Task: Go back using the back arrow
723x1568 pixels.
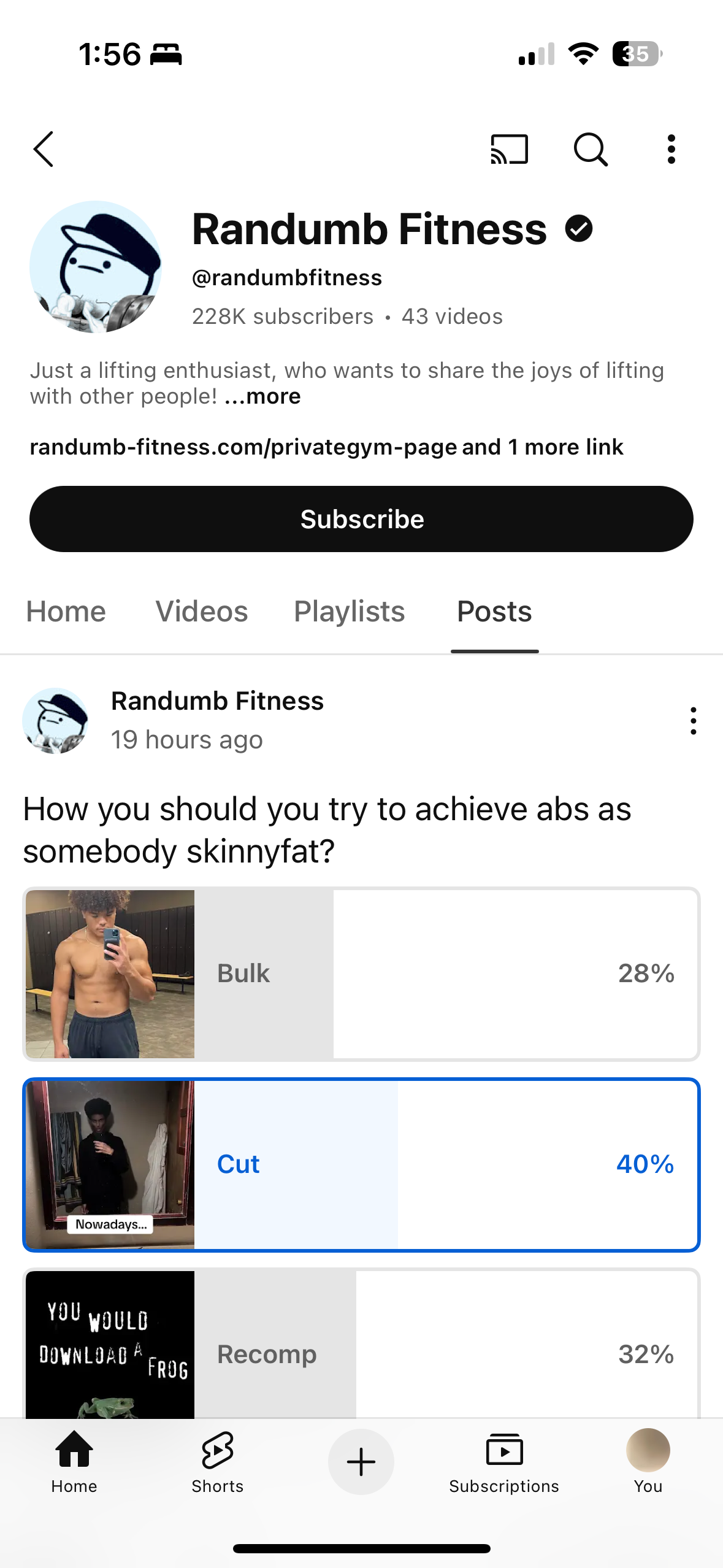Action: tap(44, 149)
